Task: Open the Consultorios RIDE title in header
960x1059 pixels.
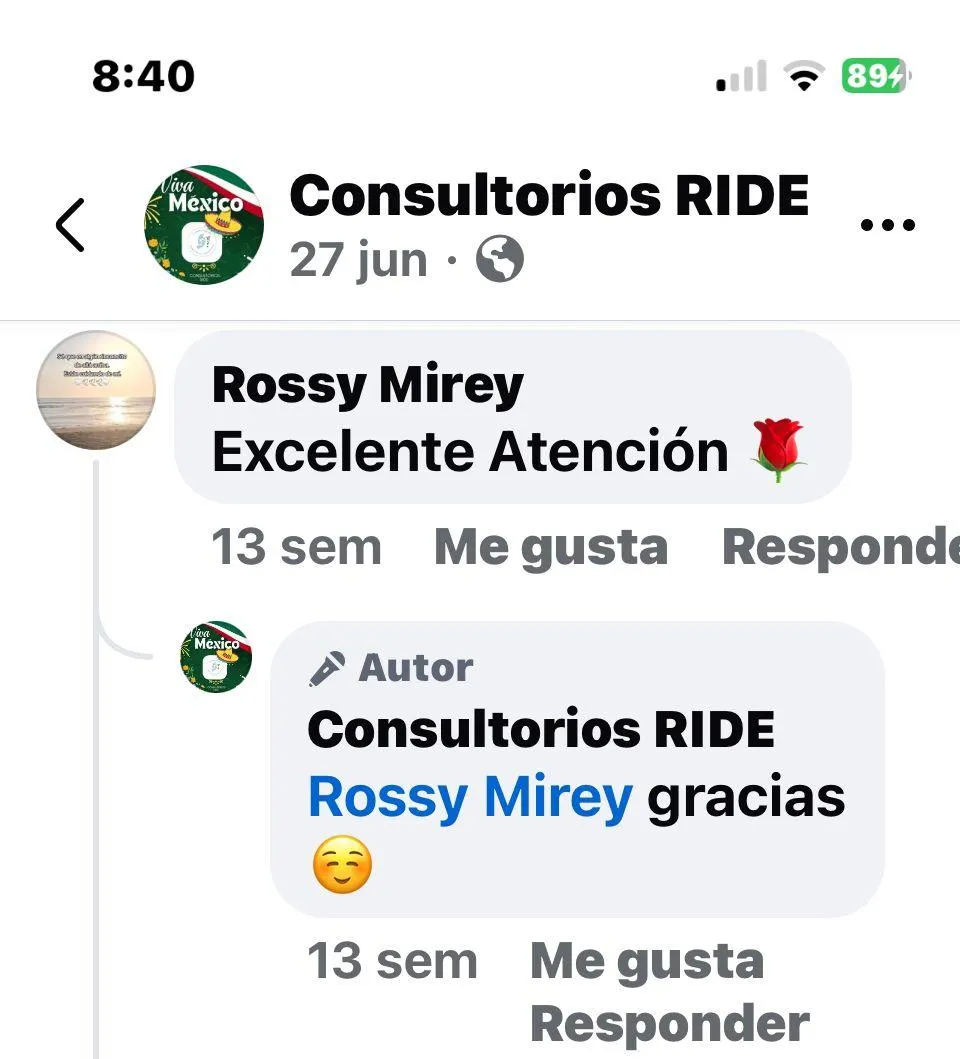Action: [x=549, y=196]
